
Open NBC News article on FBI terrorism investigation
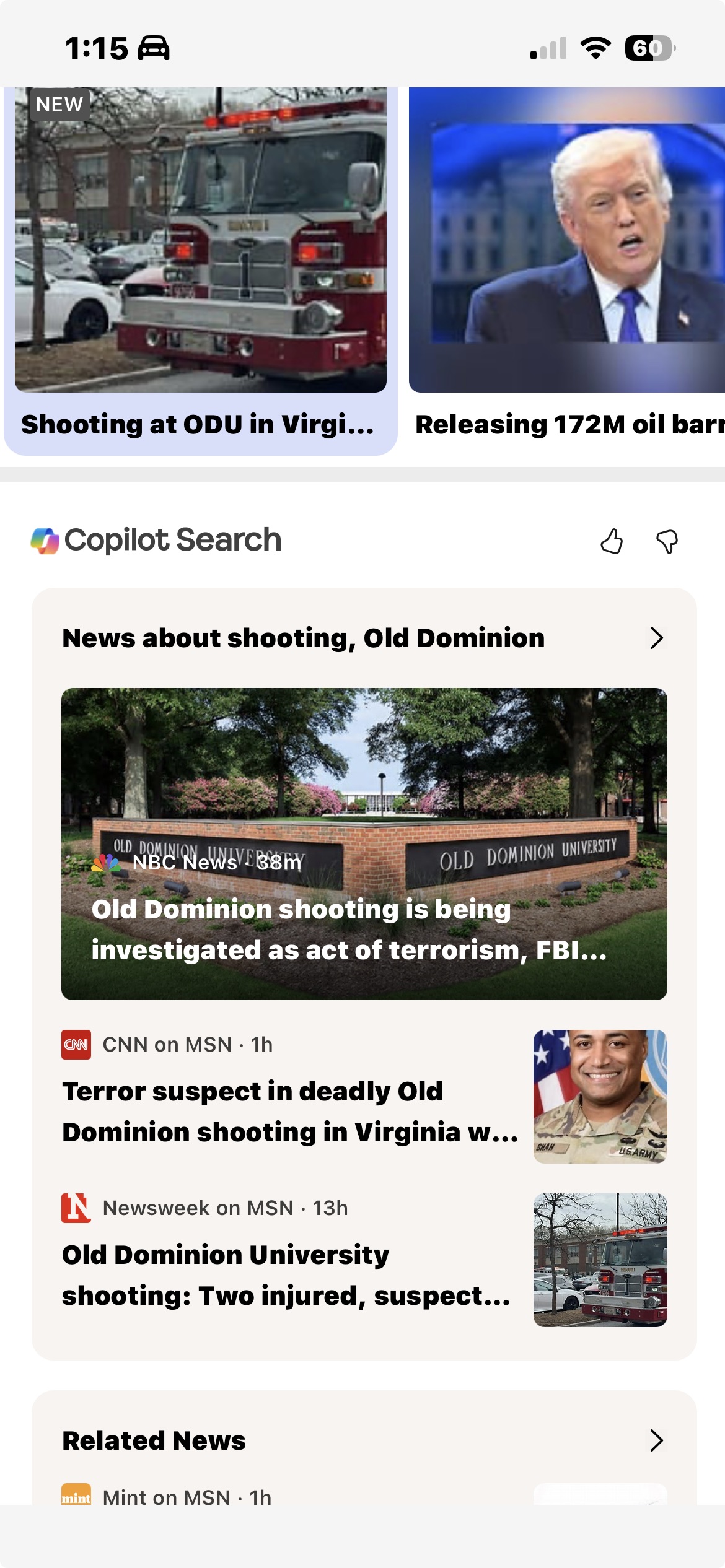364,843
